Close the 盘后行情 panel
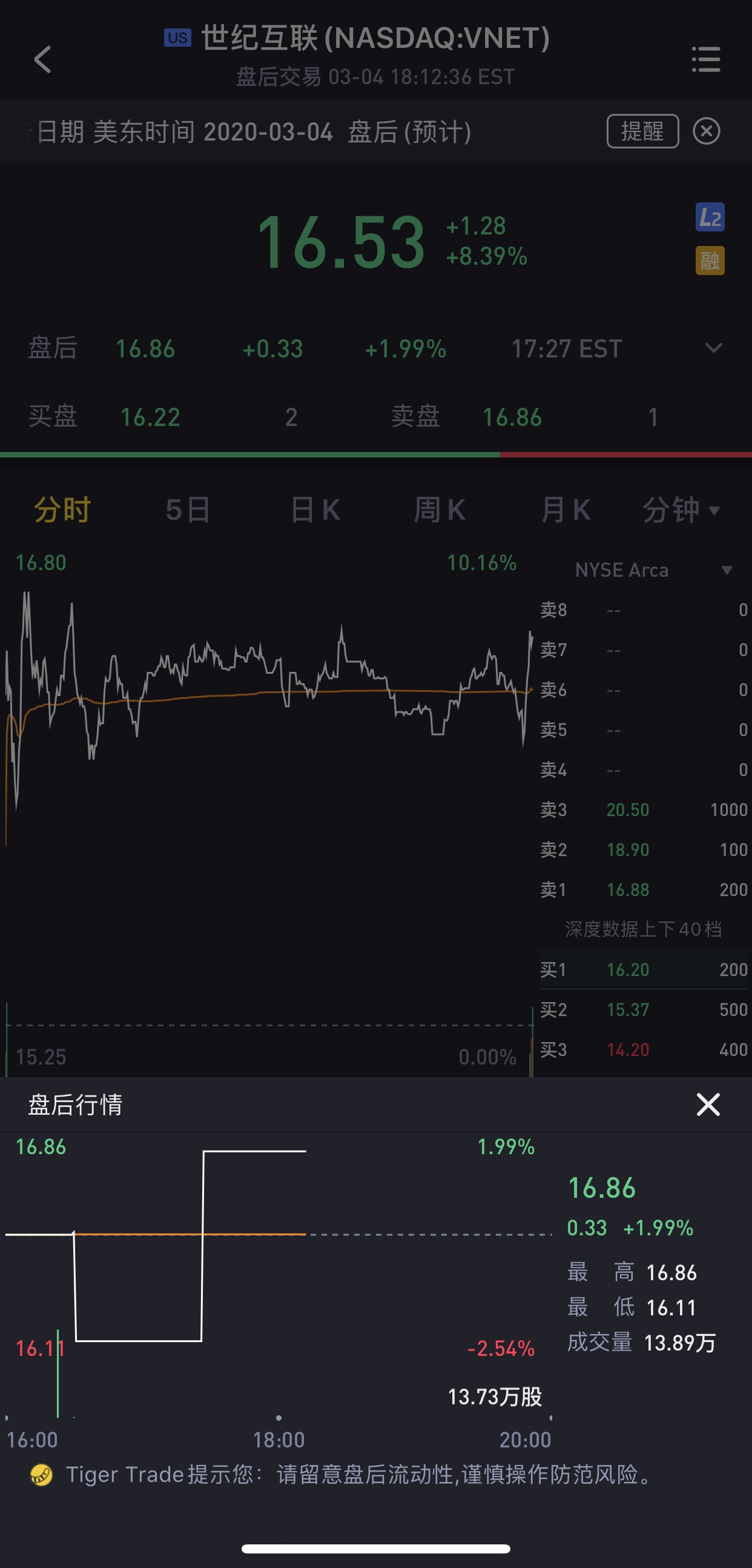 click(708, 1104)
